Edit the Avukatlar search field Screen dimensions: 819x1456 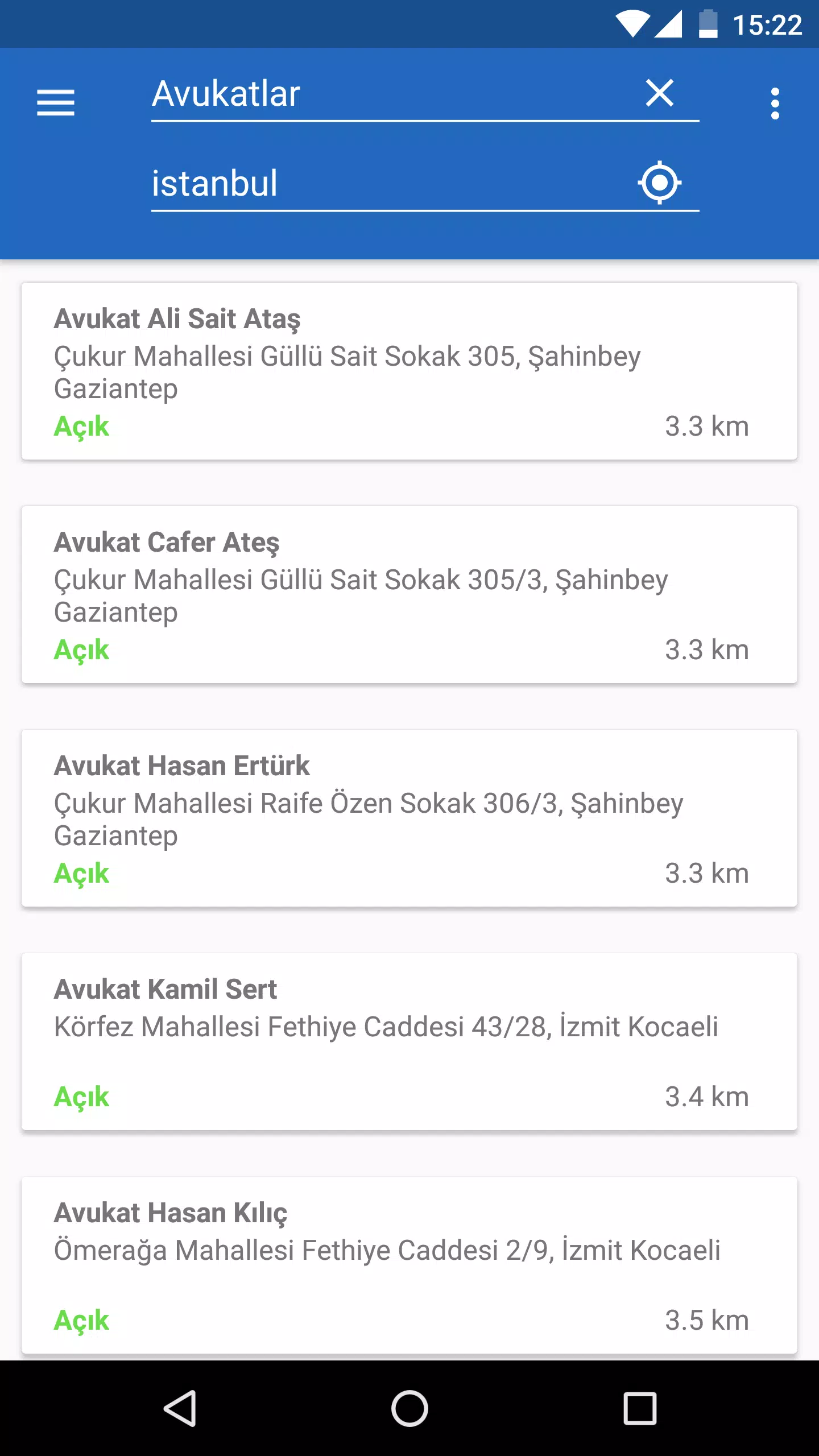(392, 94)
